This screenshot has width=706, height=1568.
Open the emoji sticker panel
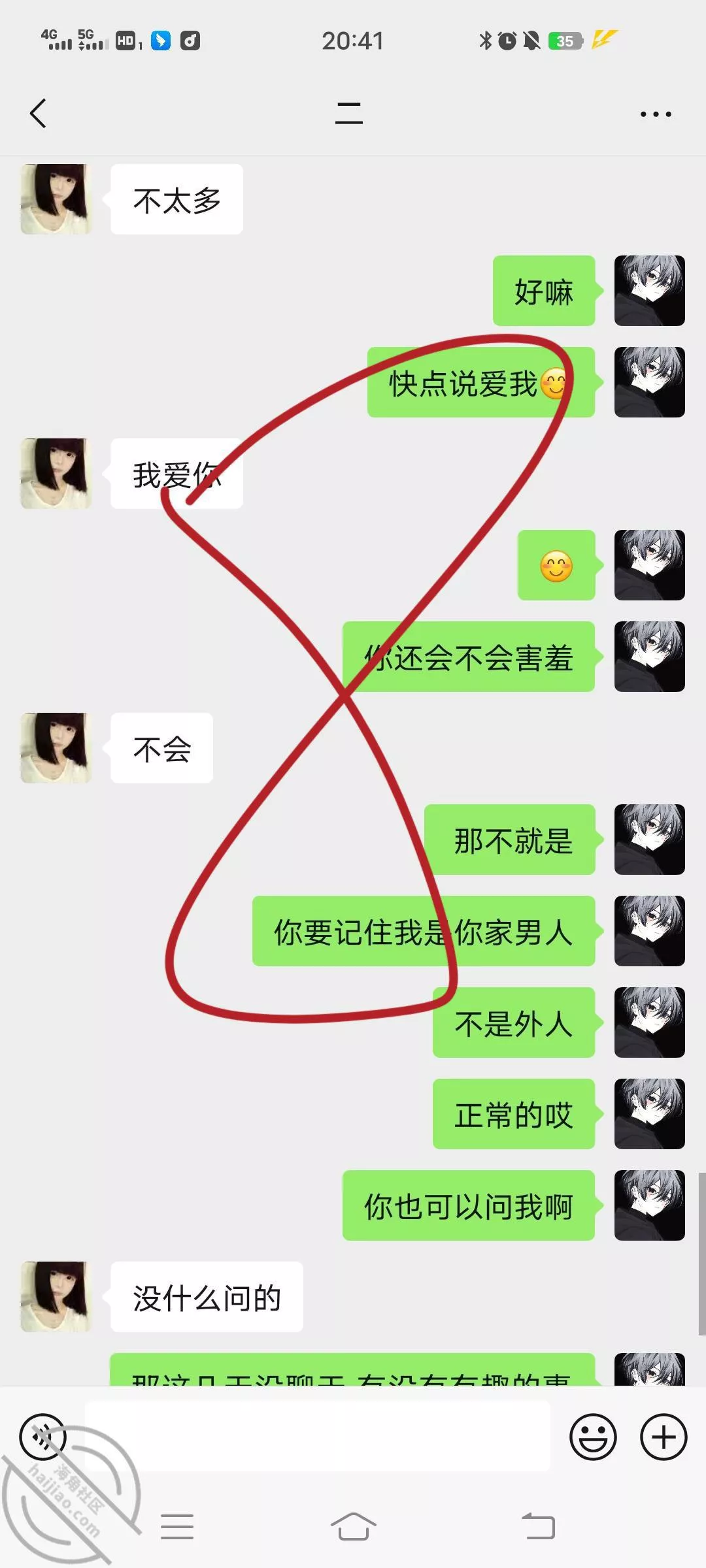593,1437
